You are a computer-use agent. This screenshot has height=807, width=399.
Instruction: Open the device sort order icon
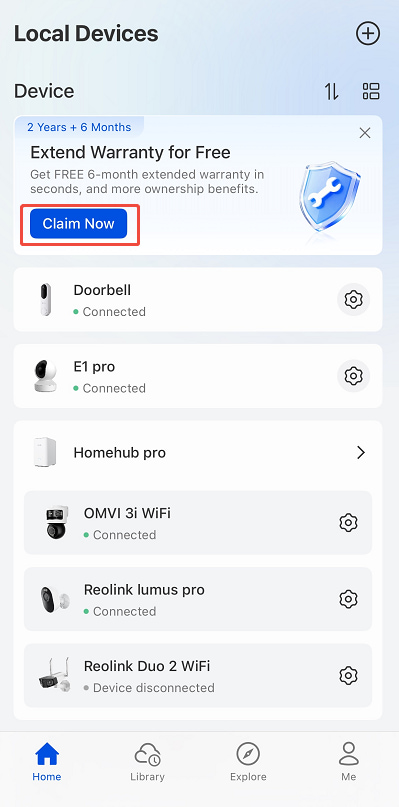332,92
